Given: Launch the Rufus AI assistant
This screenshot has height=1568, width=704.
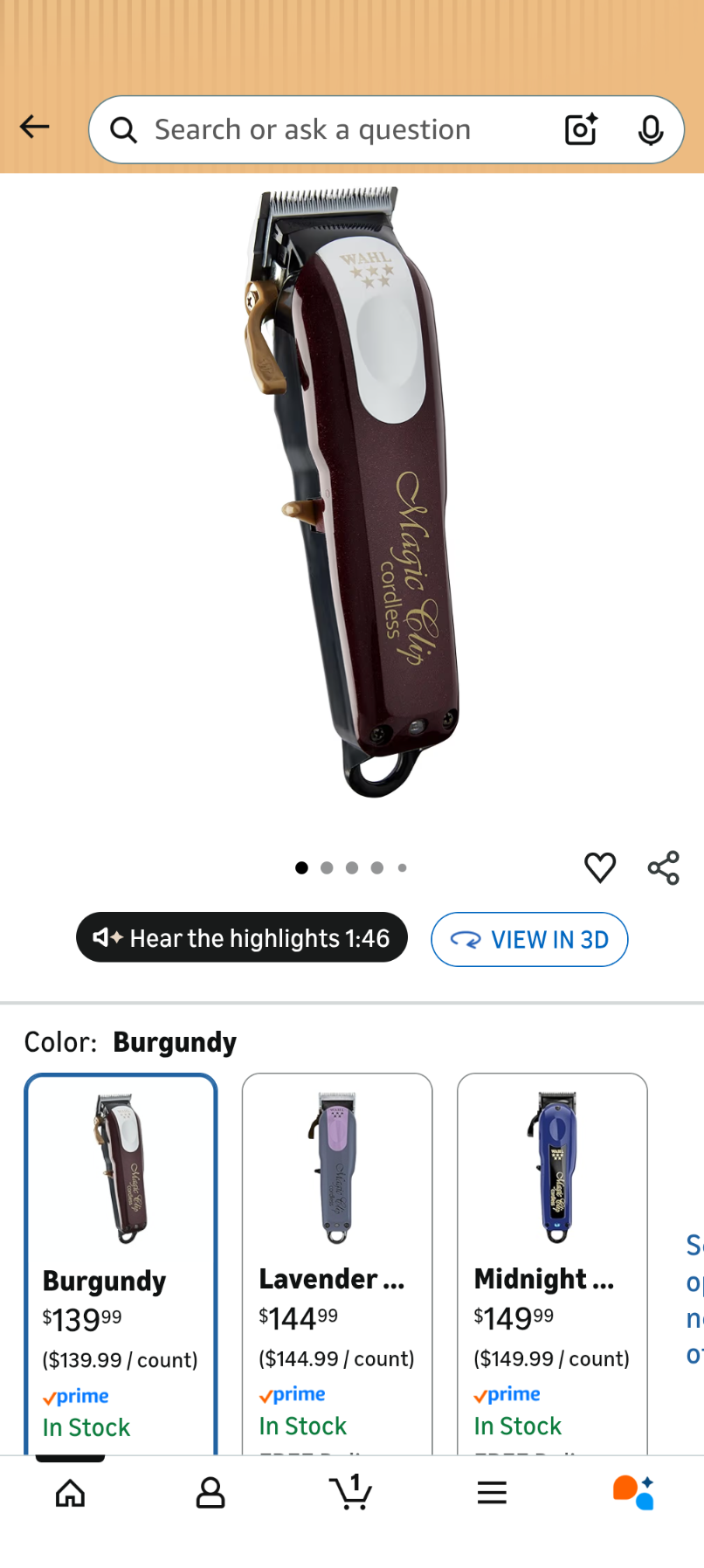Looking at the screenshot, I should pos(633,1492).
